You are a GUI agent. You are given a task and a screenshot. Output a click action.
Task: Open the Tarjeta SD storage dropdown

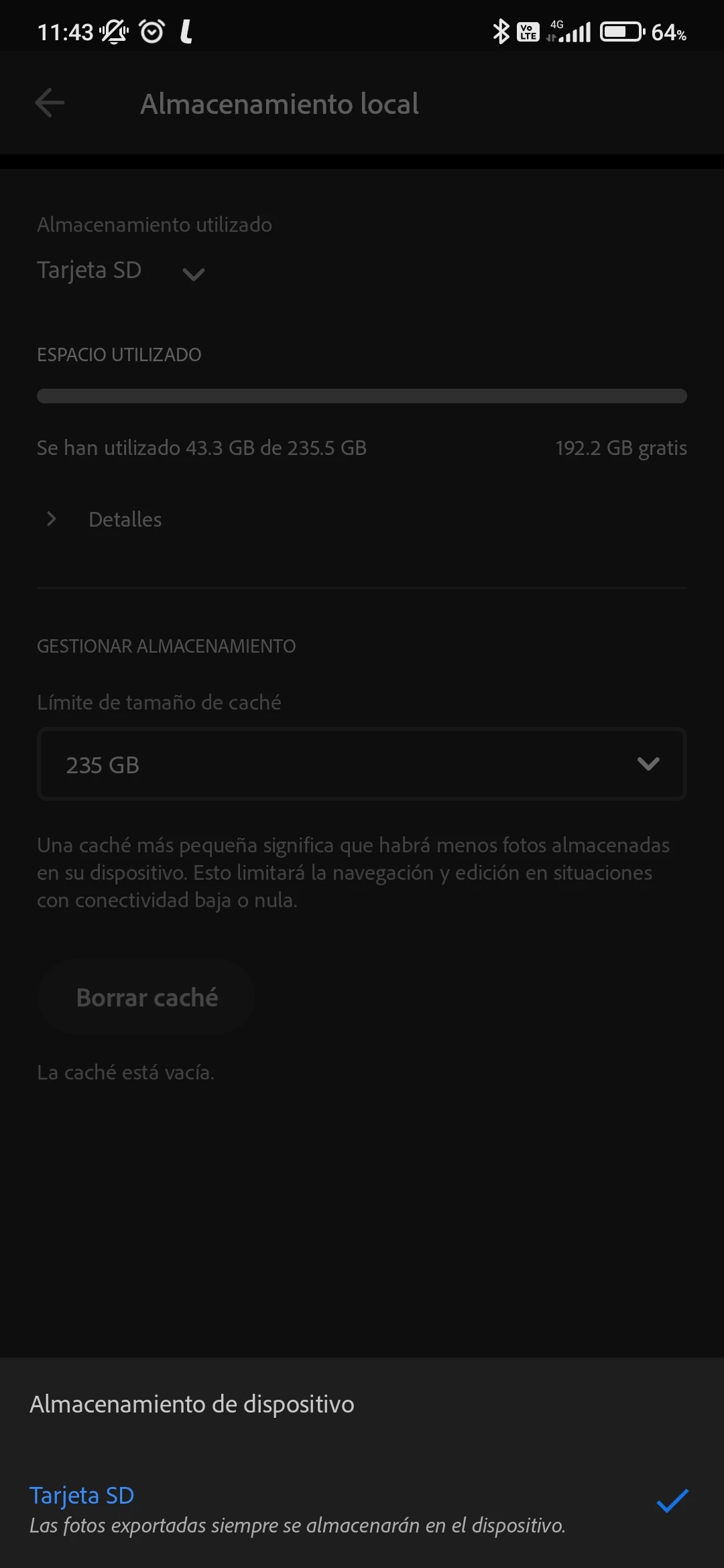[121, 271]
